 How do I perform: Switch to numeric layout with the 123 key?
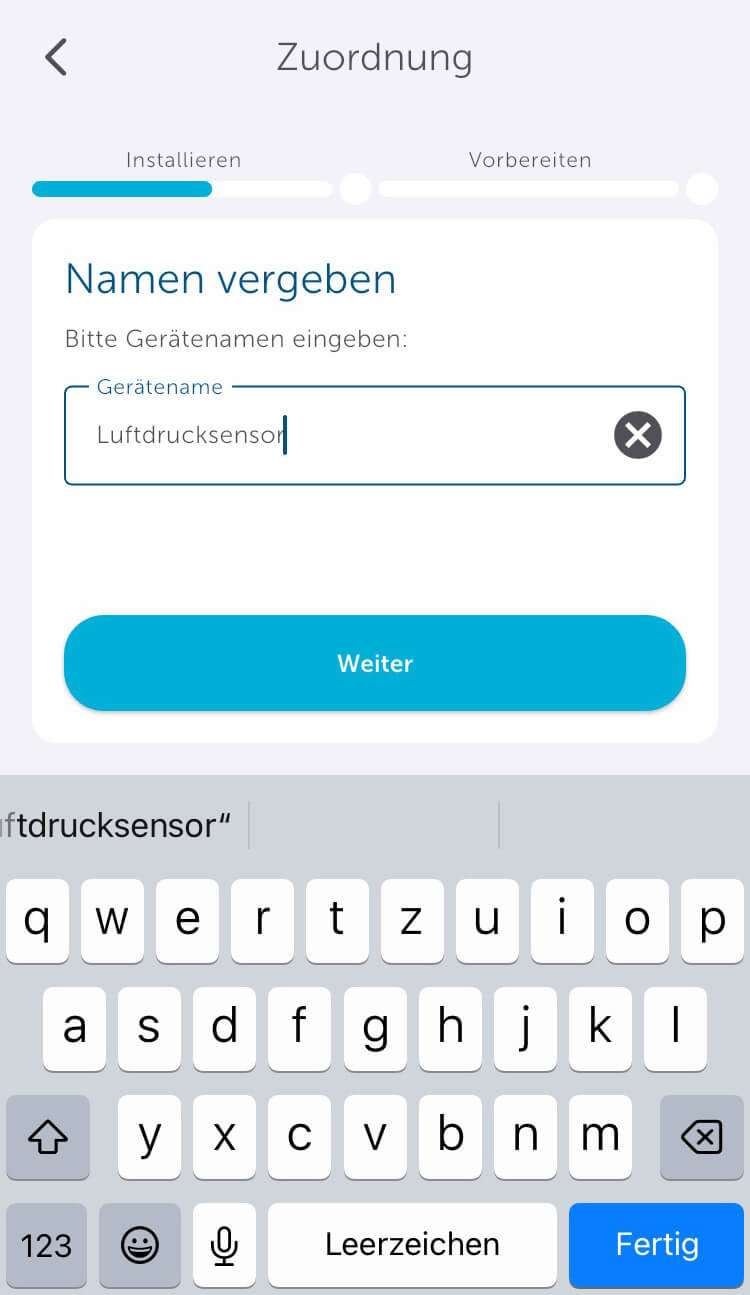(x=45, y=1245)
